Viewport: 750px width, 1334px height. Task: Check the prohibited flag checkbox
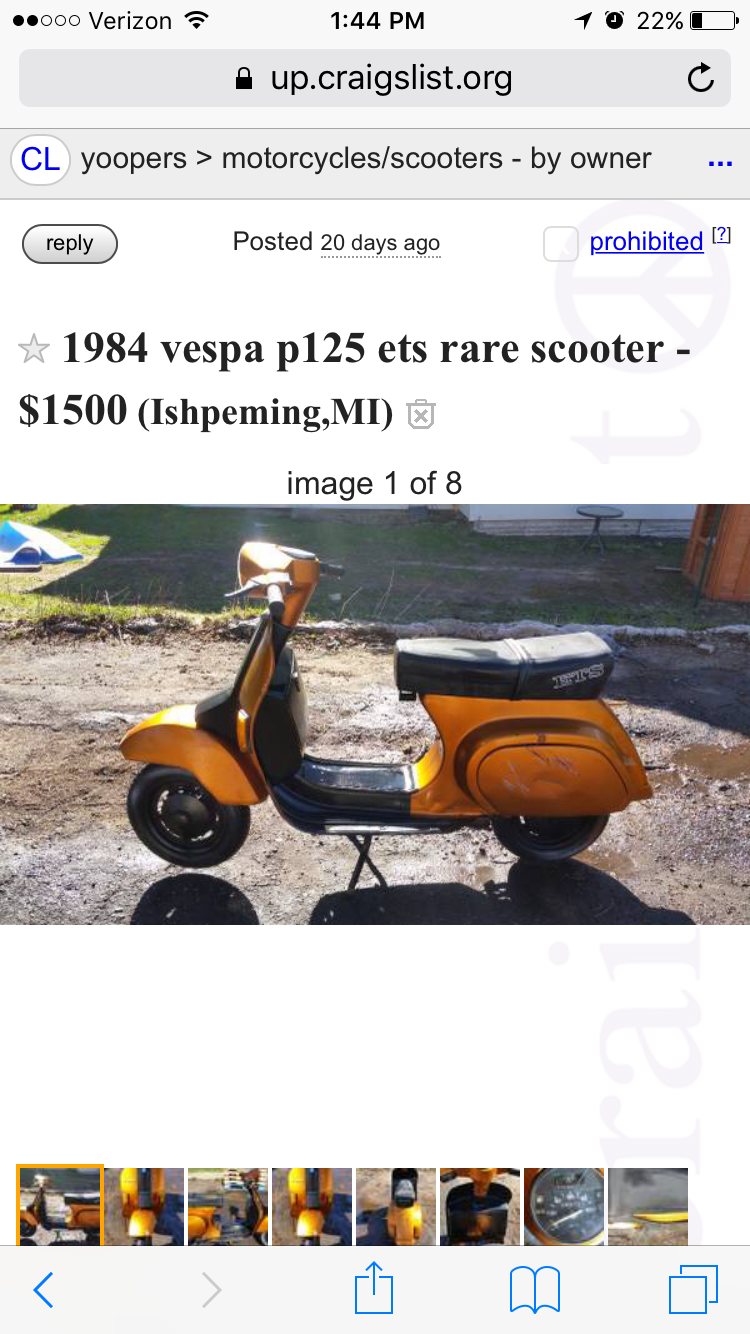pyautogui.click(x=560, y=243)
